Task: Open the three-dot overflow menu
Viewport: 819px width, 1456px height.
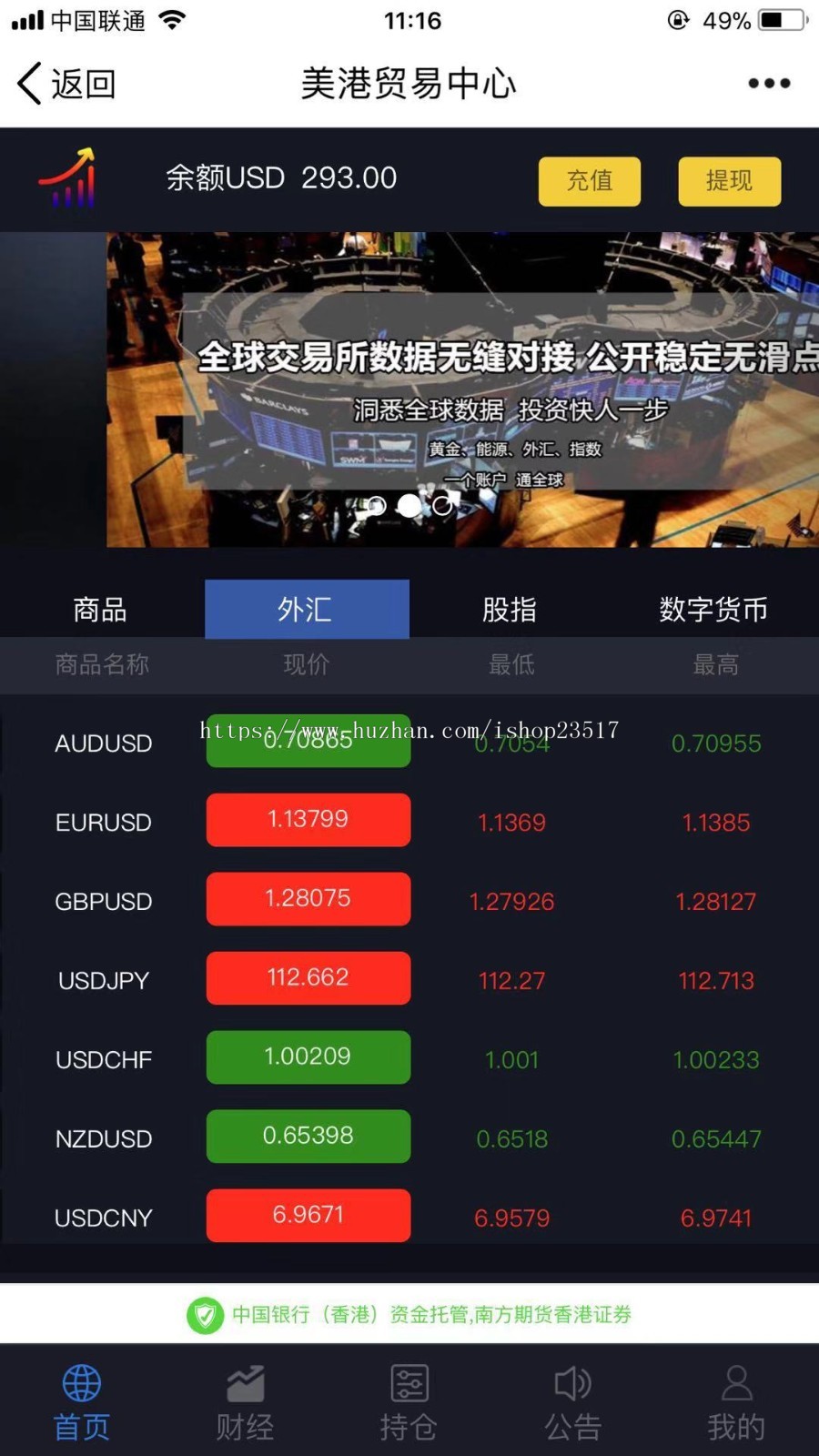Action: point(769,84)
